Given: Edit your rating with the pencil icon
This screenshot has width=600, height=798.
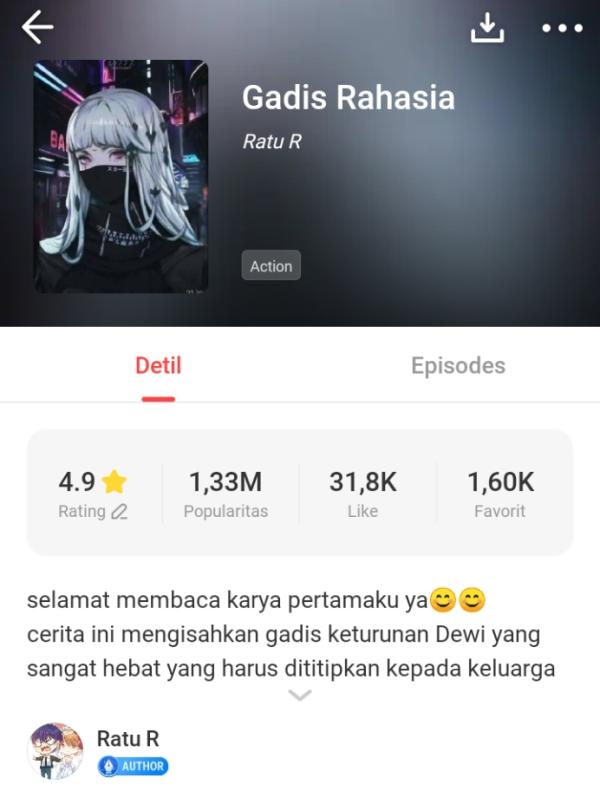Looking at the screenshot, I should [x=119, y=512].
